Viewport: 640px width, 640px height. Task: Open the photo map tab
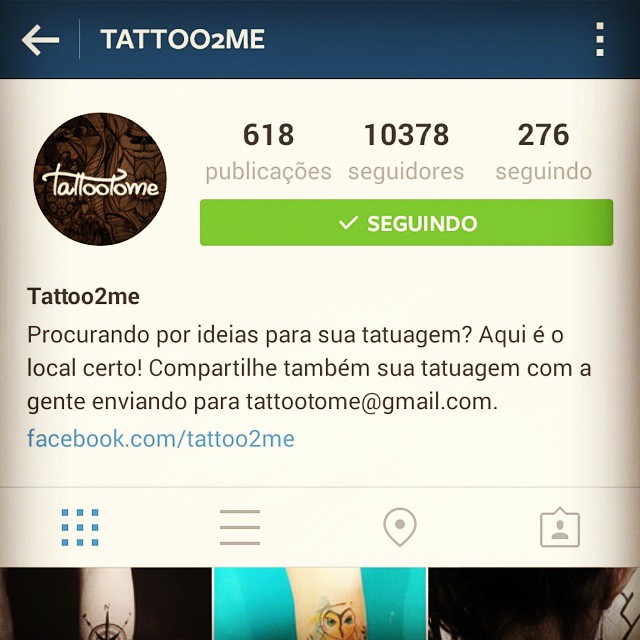[400, 527]
